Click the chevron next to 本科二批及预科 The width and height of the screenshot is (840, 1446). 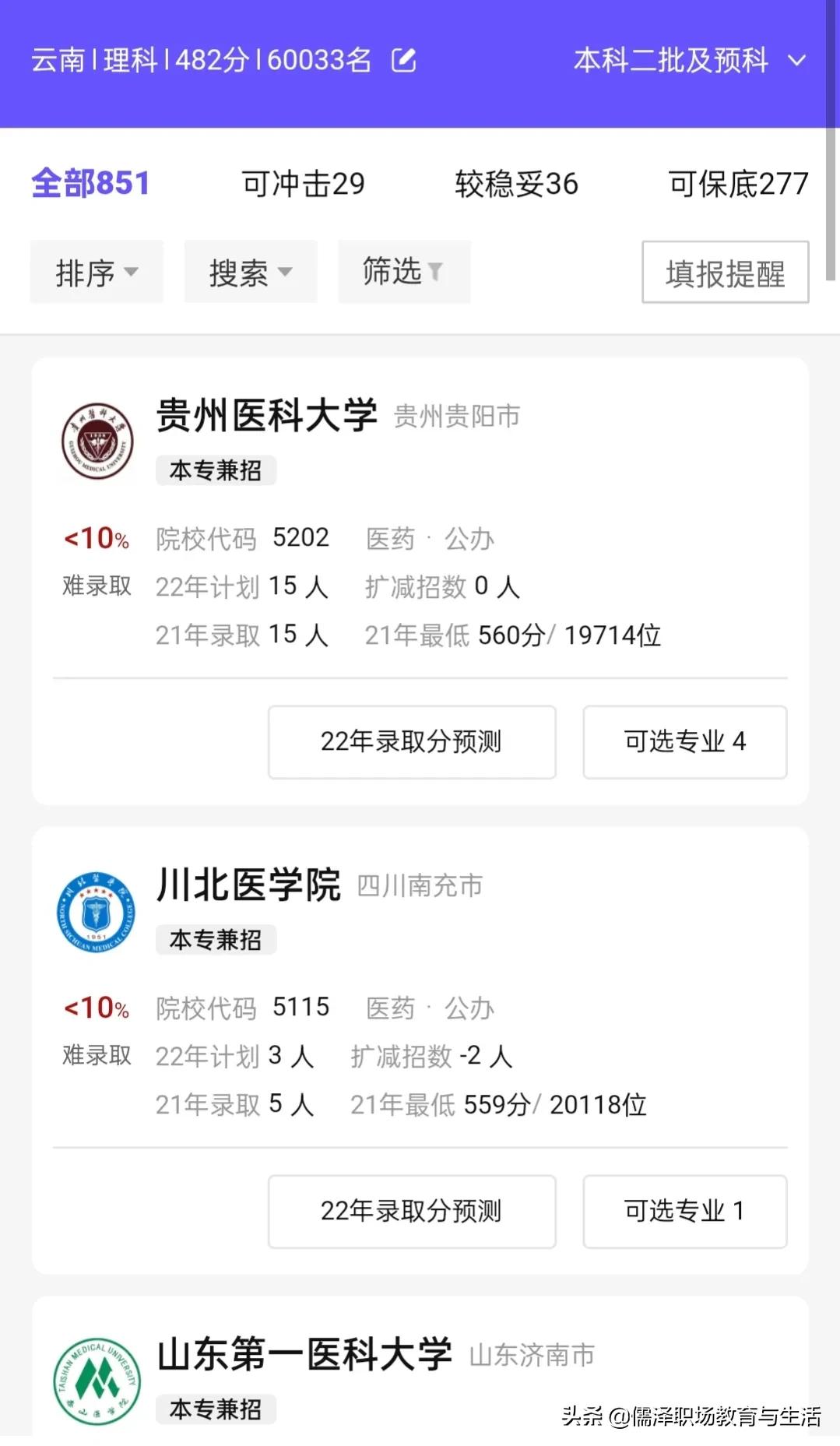coord(796,60)
